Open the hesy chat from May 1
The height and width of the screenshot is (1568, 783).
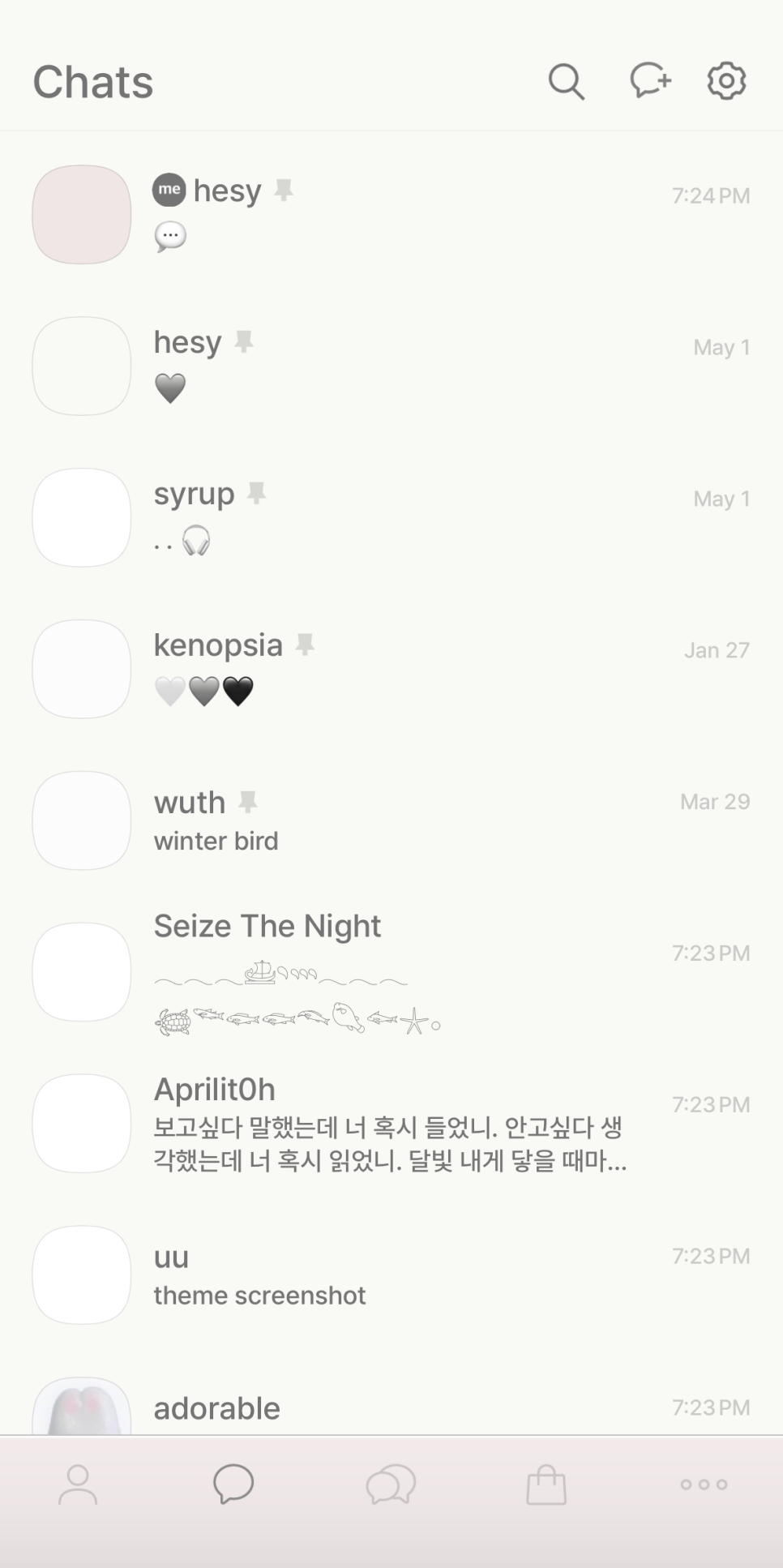[x=389, y=366]
